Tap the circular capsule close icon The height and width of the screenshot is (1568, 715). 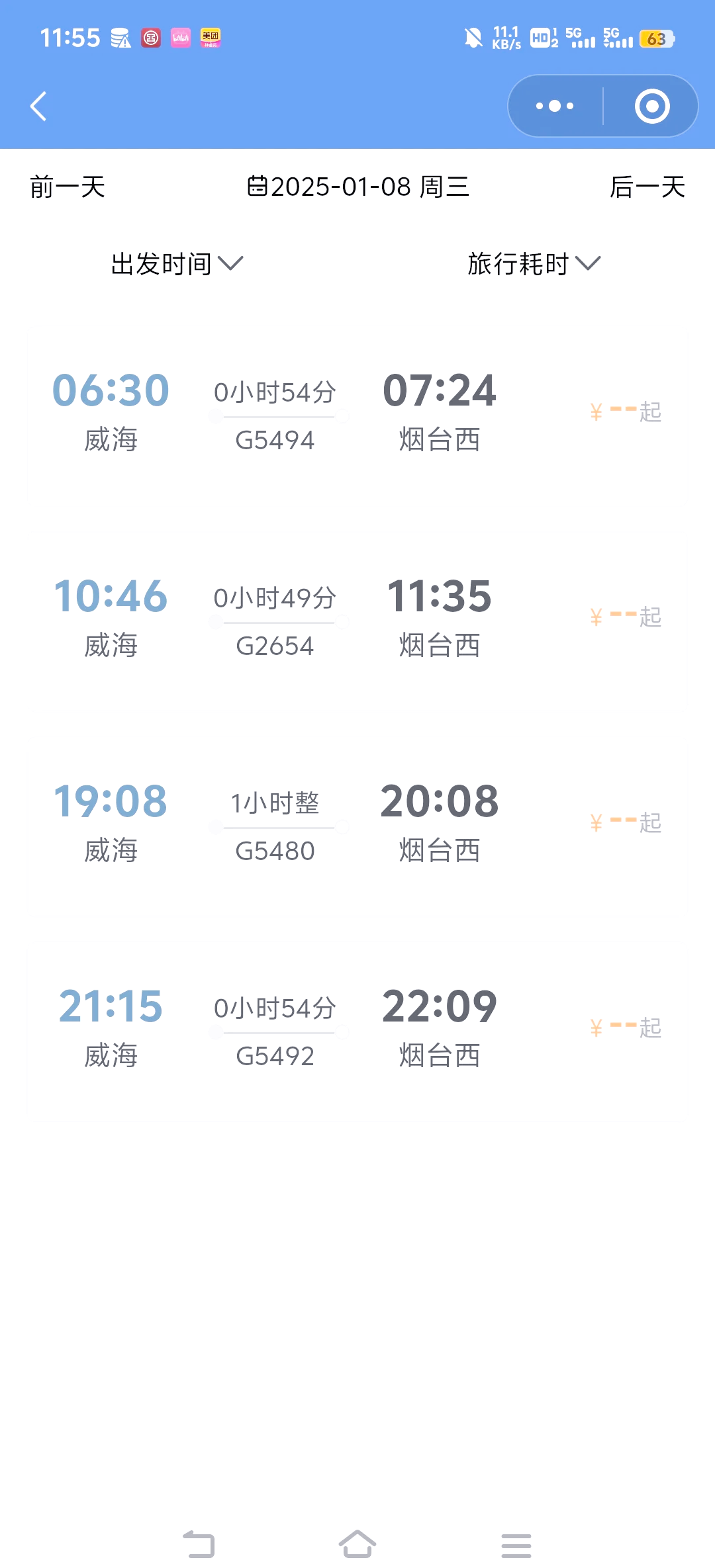651,106
